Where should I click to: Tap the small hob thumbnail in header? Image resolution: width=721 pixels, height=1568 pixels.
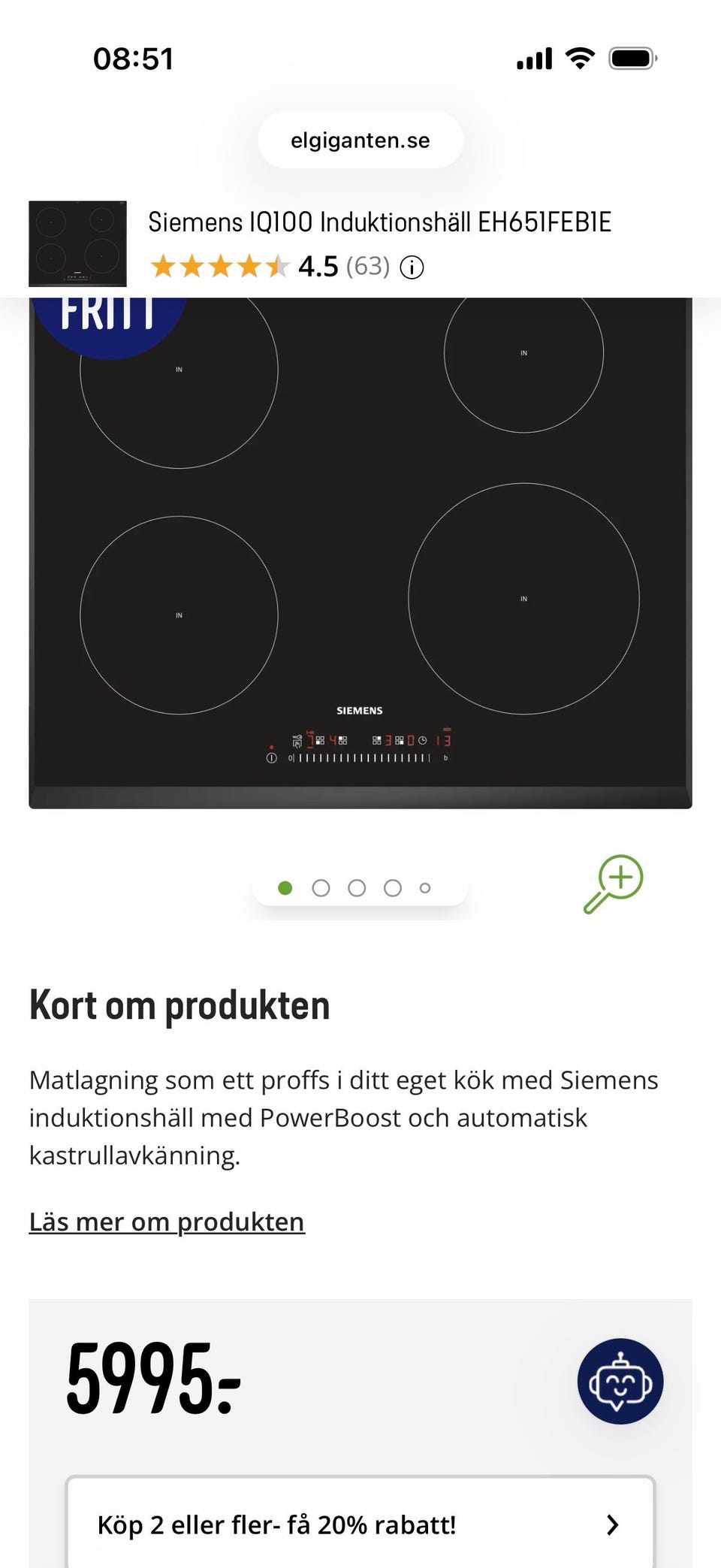click(x=77, y=243)
